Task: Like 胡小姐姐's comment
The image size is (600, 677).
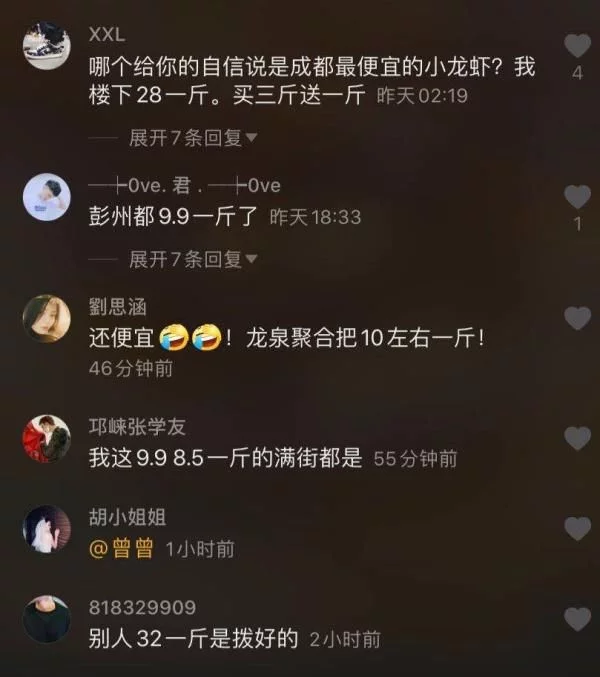Action: 577,528
